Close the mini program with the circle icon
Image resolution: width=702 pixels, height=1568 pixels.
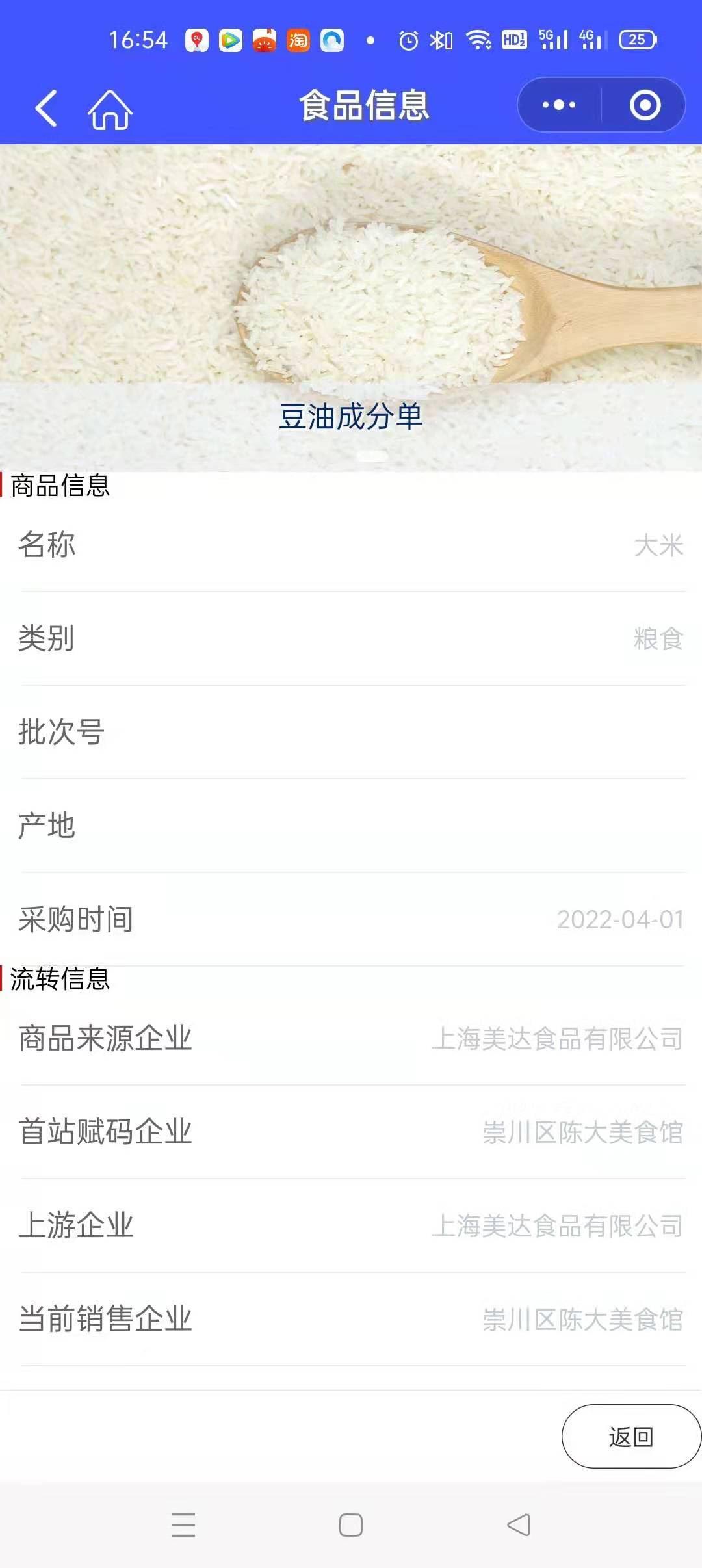tap(645, 105)
